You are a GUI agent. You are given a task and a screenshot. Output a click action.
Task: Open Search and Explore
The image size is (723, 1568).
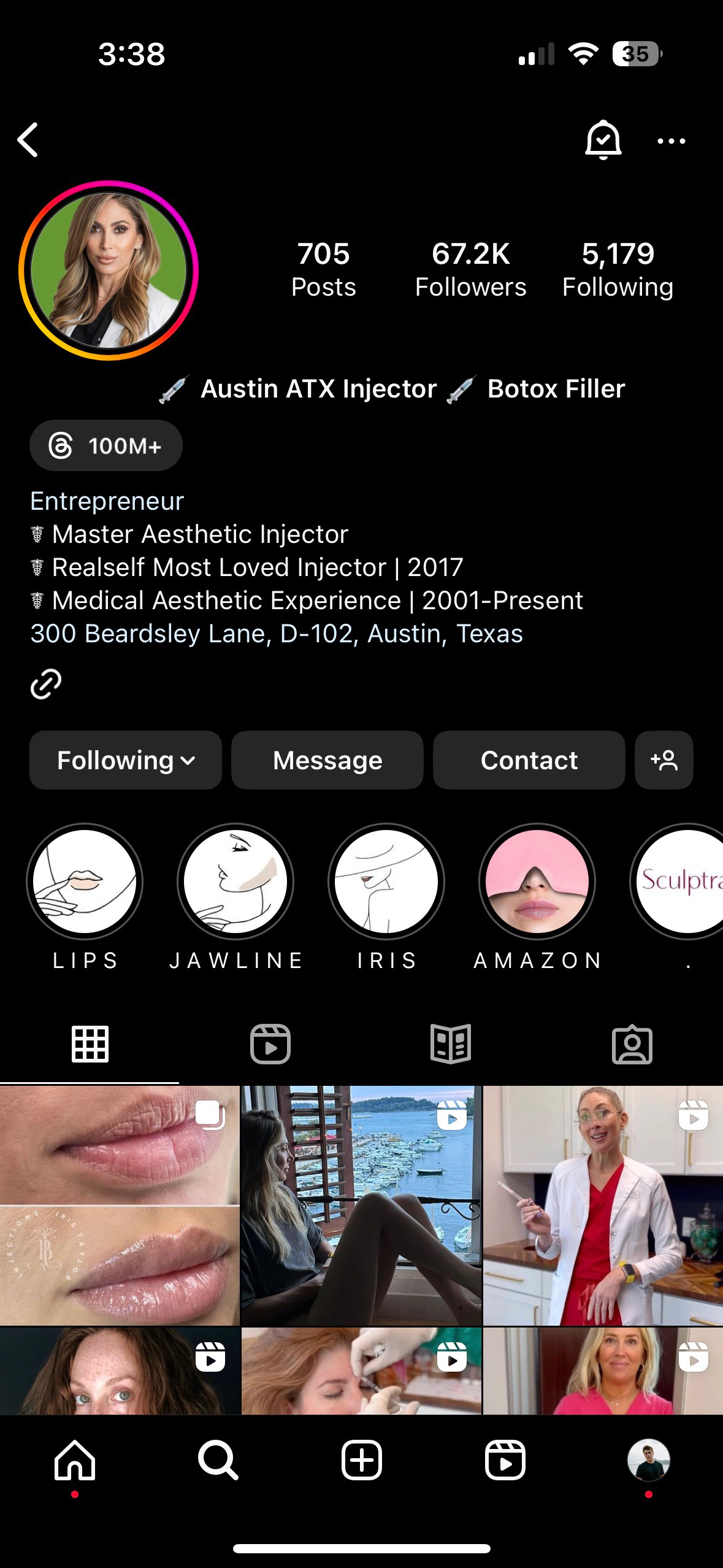click(x=218, y=1460)
